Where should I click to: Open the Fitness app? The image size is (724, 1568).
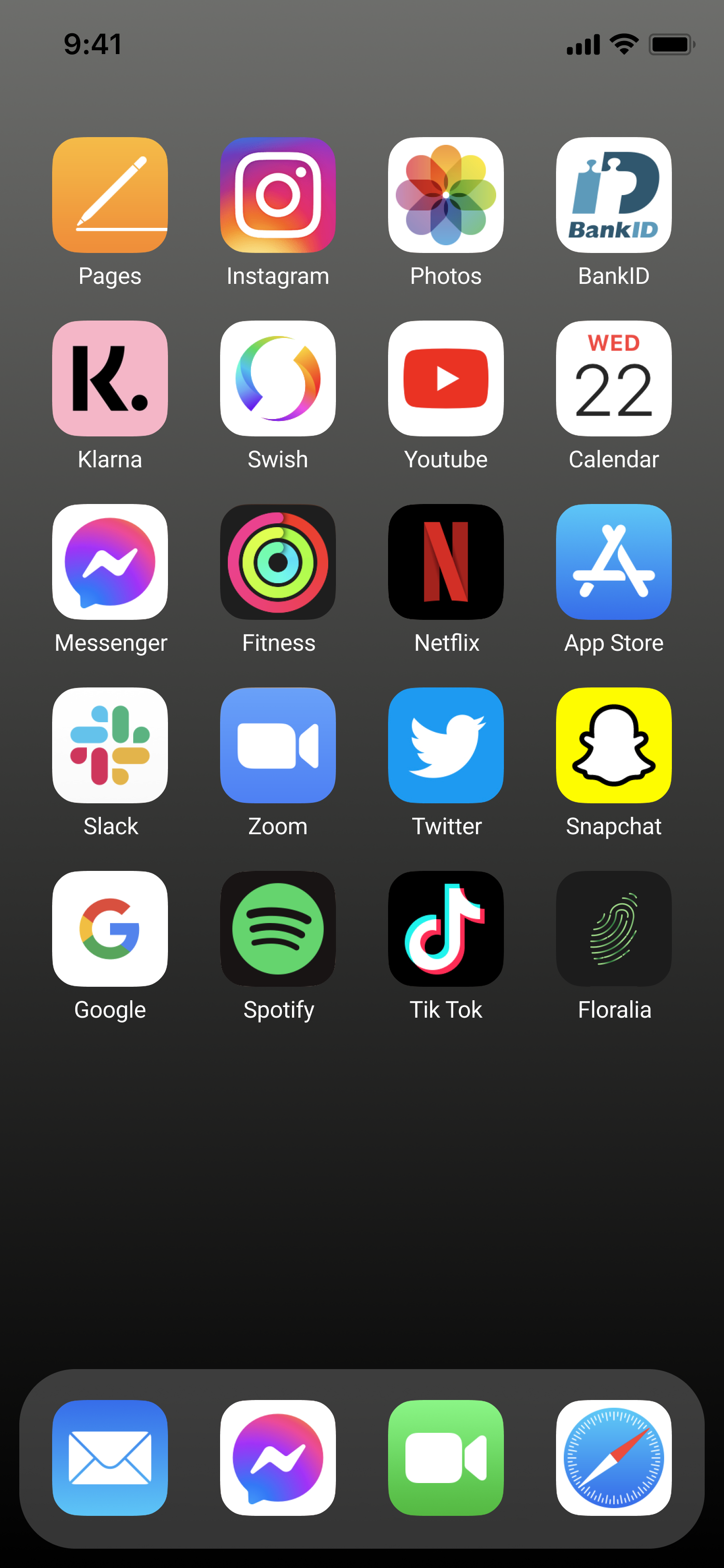pyautogui.click(x=278, y=561)
